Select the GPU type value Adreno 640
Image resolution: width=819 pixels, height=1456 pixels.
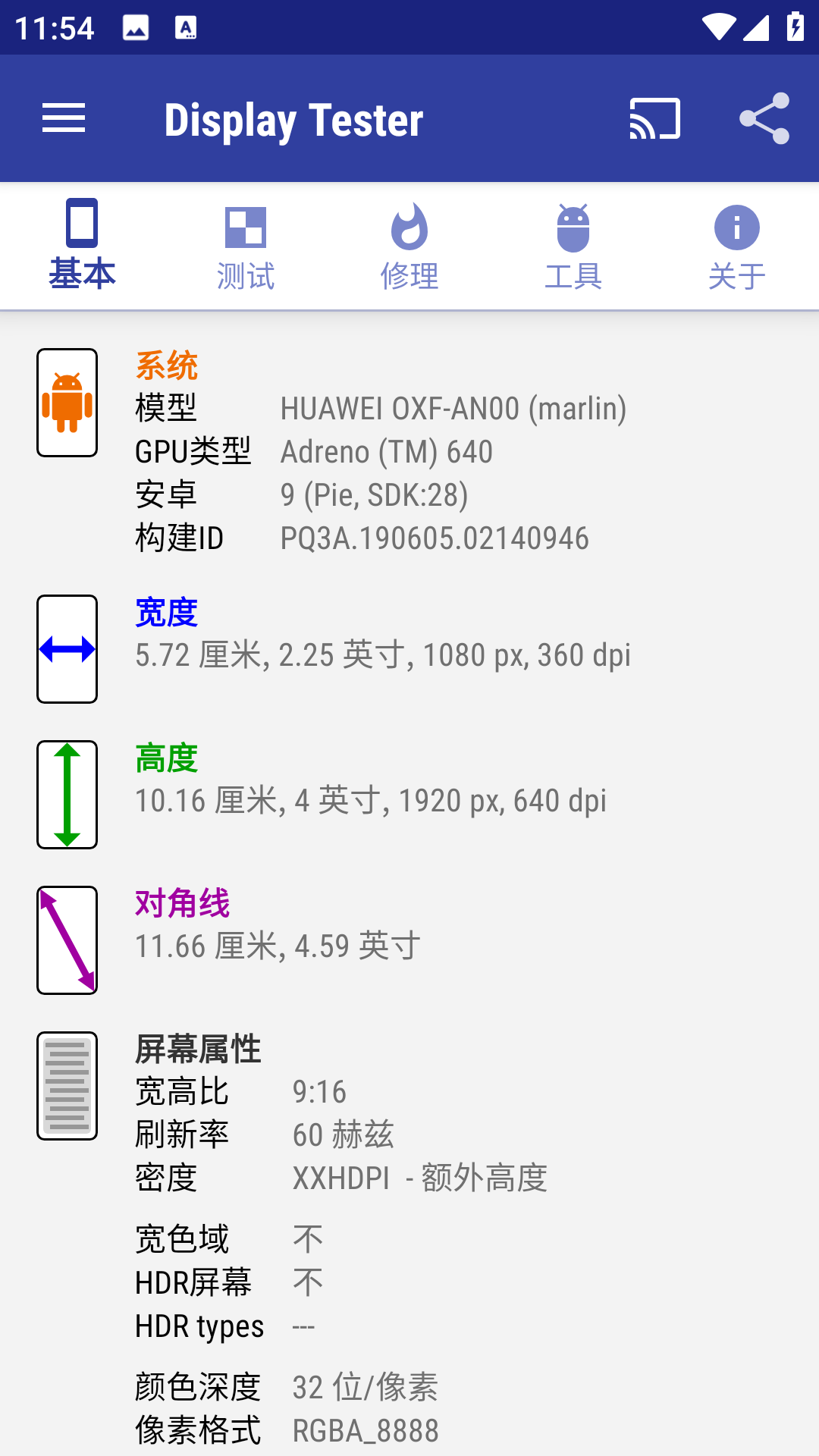387,451
